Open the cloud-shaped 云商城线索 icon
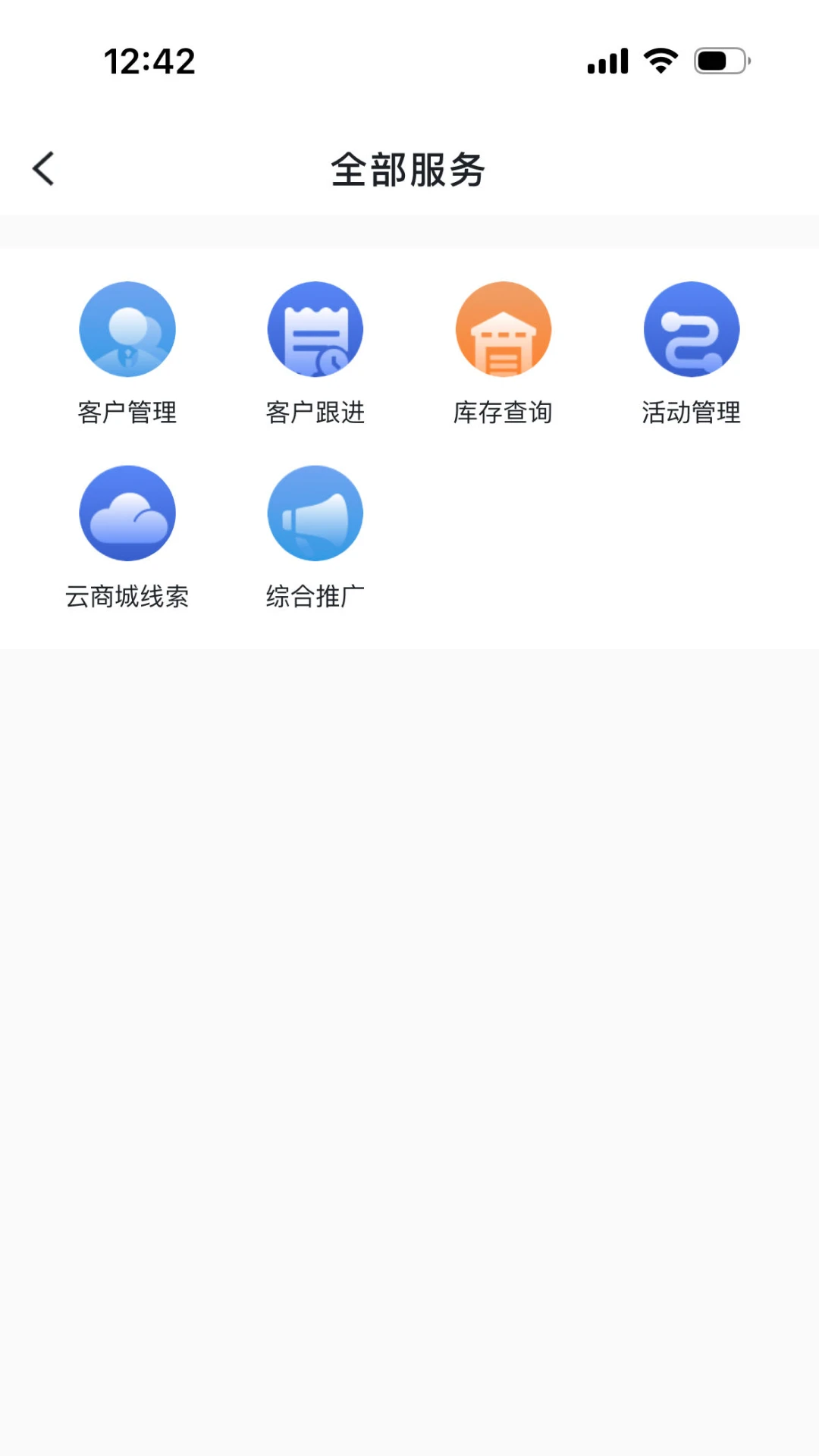819x1456 pixels. pyautogui.click(x=127, y=513)
